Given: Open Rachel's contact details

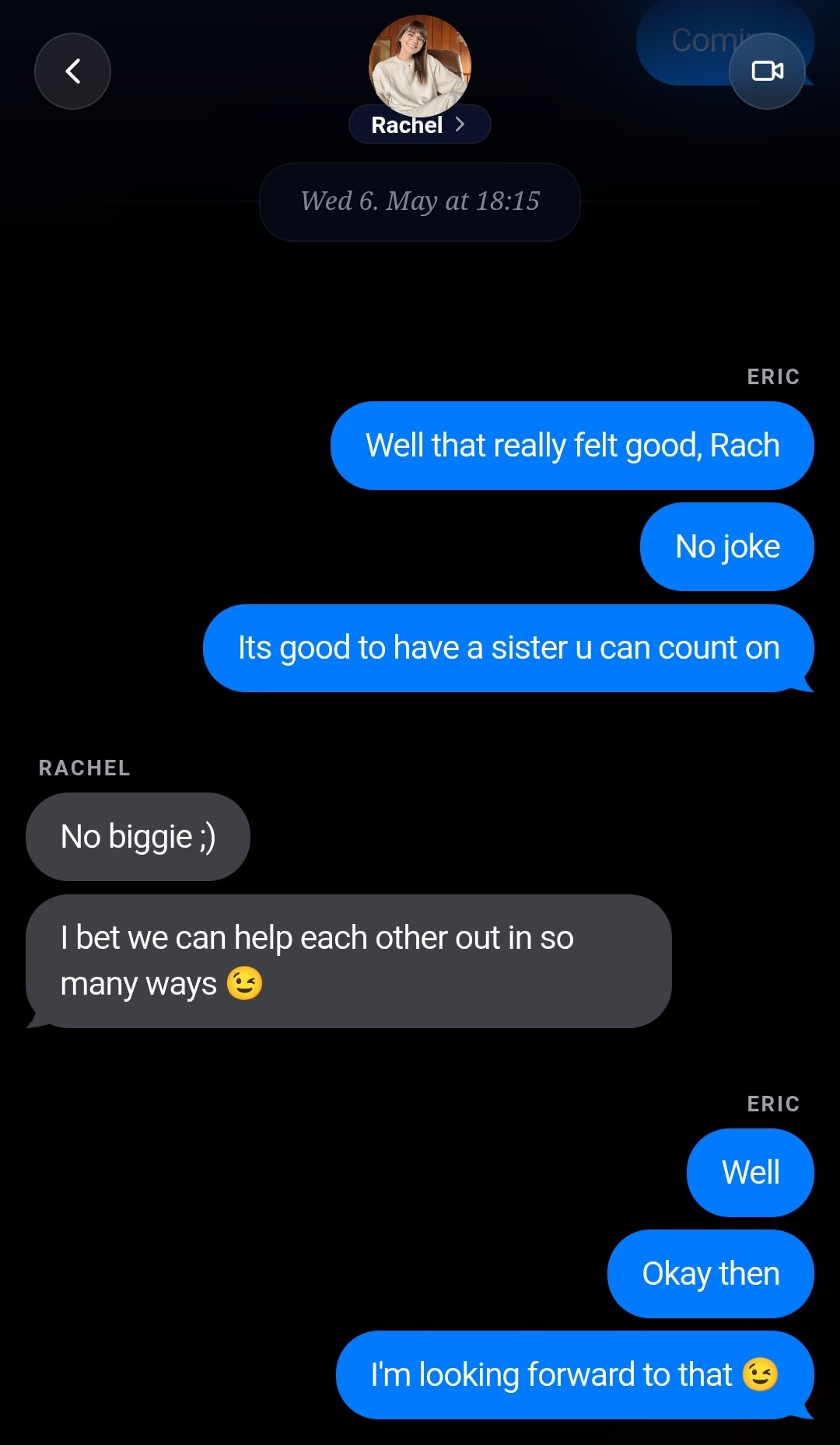Looking at the screenshot, I should coord(419,124).
